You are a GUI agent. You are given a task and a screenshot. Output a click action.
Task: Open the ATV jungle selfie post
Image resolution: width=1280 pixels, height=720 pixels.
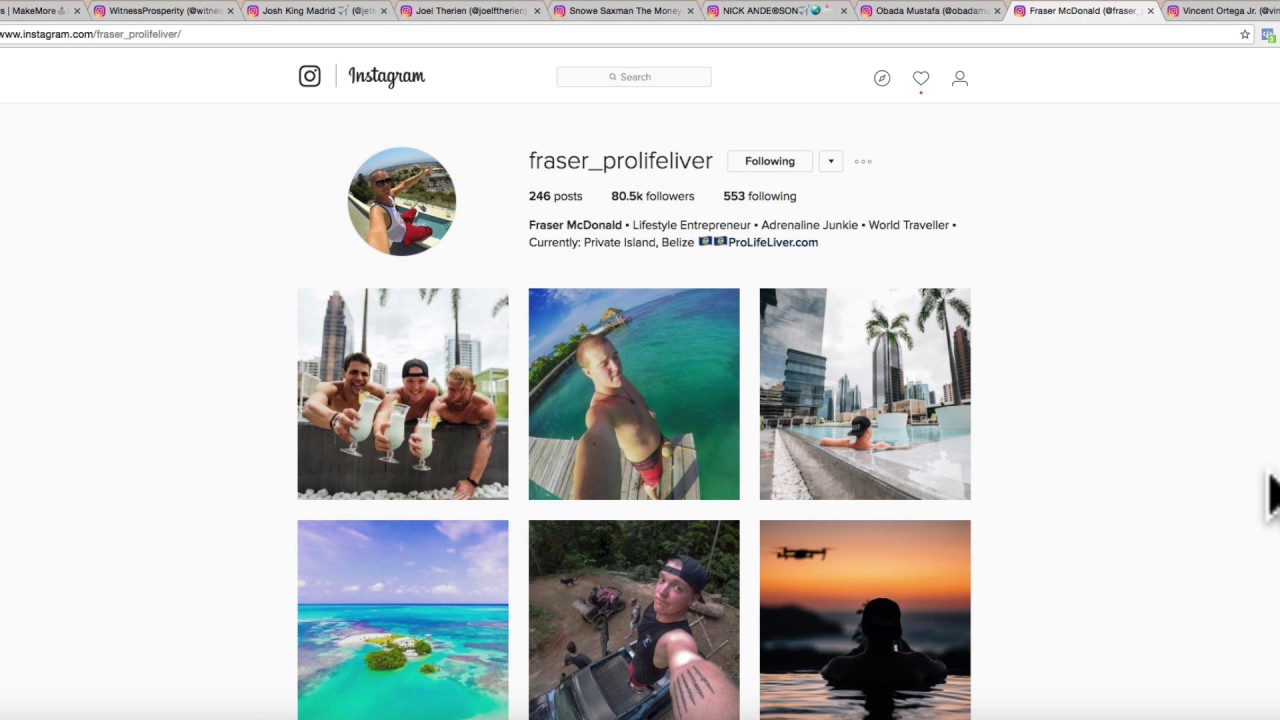tap(634, 619)
